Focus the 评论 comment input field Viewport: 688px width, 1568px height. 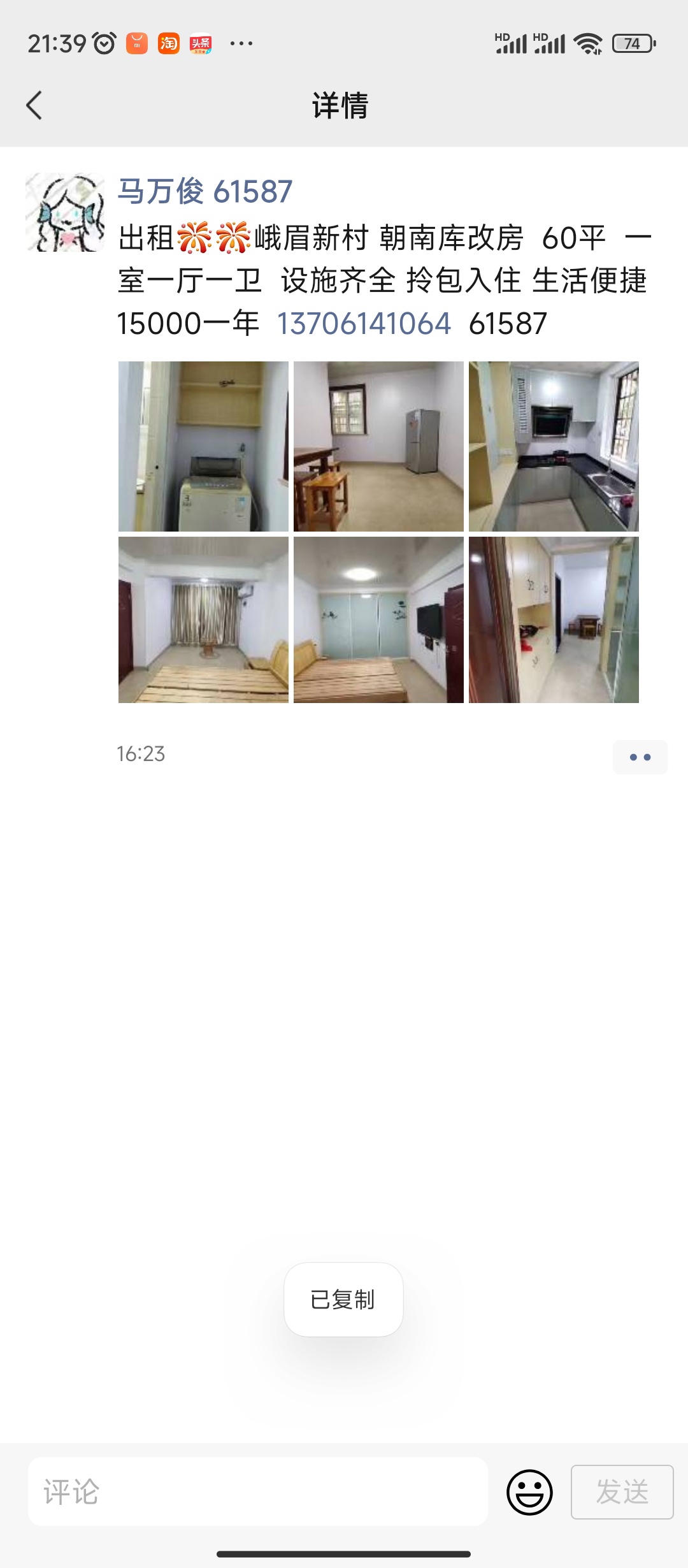(x=258, y=1492)
